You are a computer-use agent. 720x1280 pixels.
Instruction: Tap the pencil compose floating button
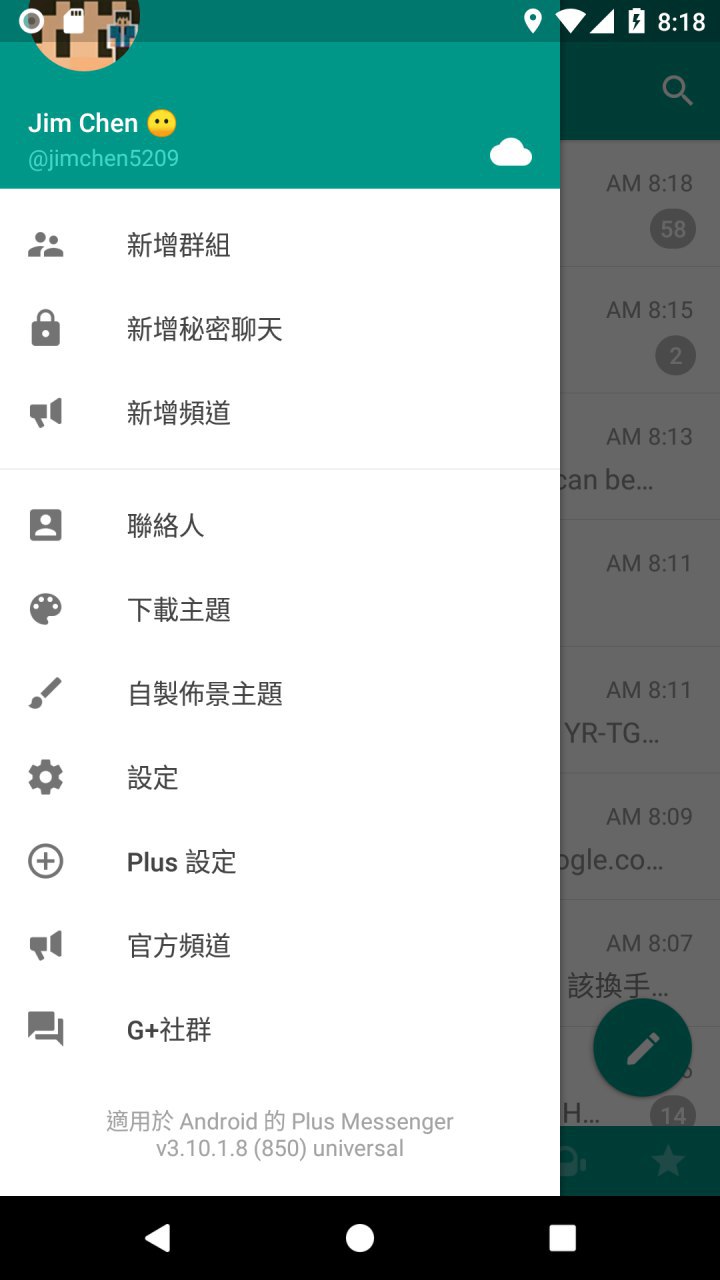(642, 1048)
